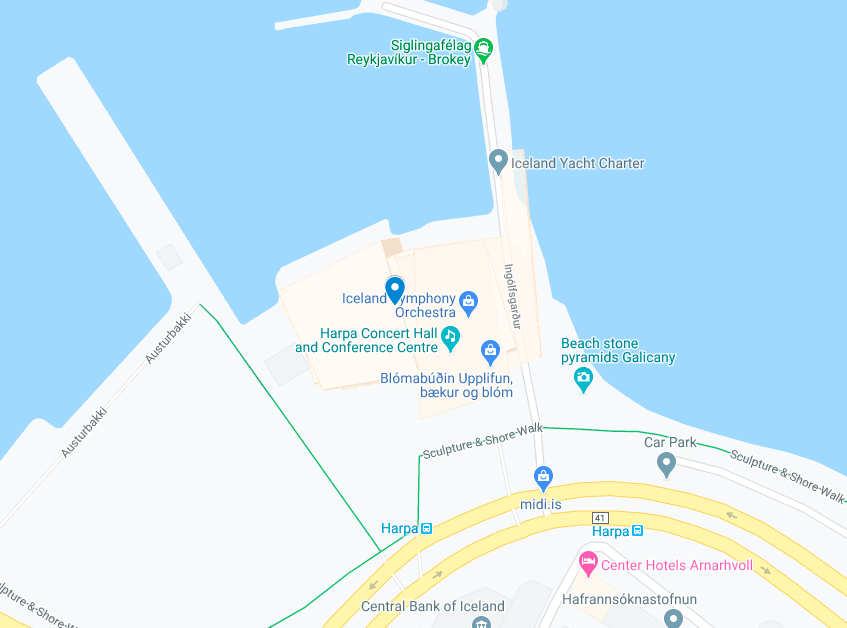Select the Iceland Yacht Charter pin

498,161
